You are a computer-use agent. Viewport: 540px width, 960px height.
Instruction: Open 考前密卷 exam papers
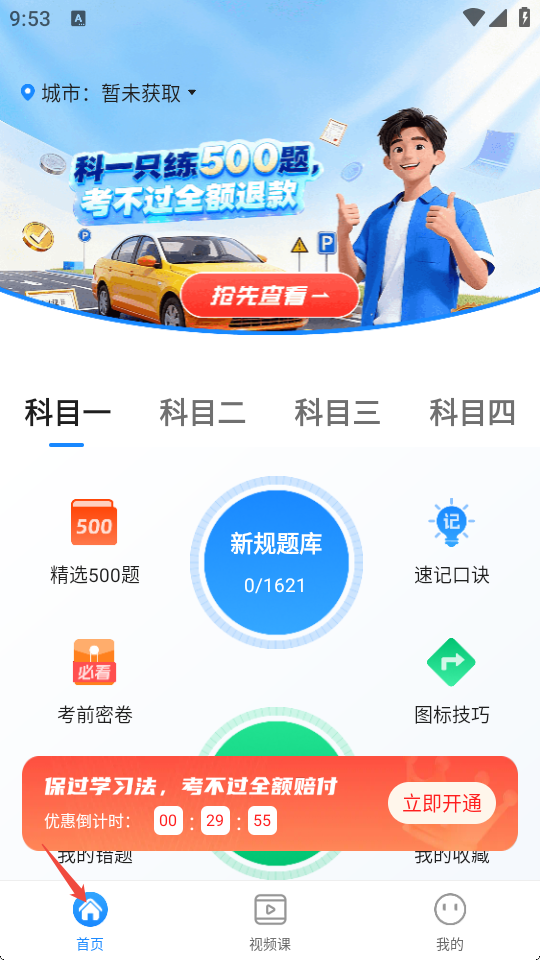click(95, 681)
